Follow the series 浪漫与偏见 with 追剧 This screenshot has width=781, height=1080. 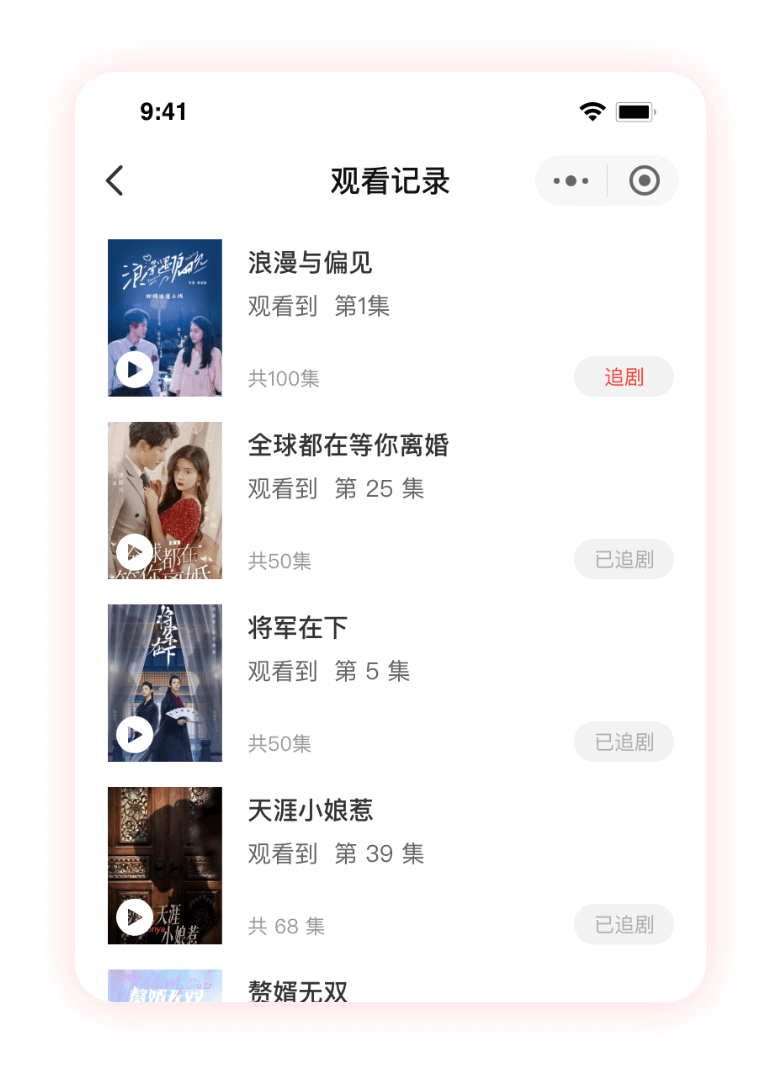pyautogui.click(x=623, y=377)
